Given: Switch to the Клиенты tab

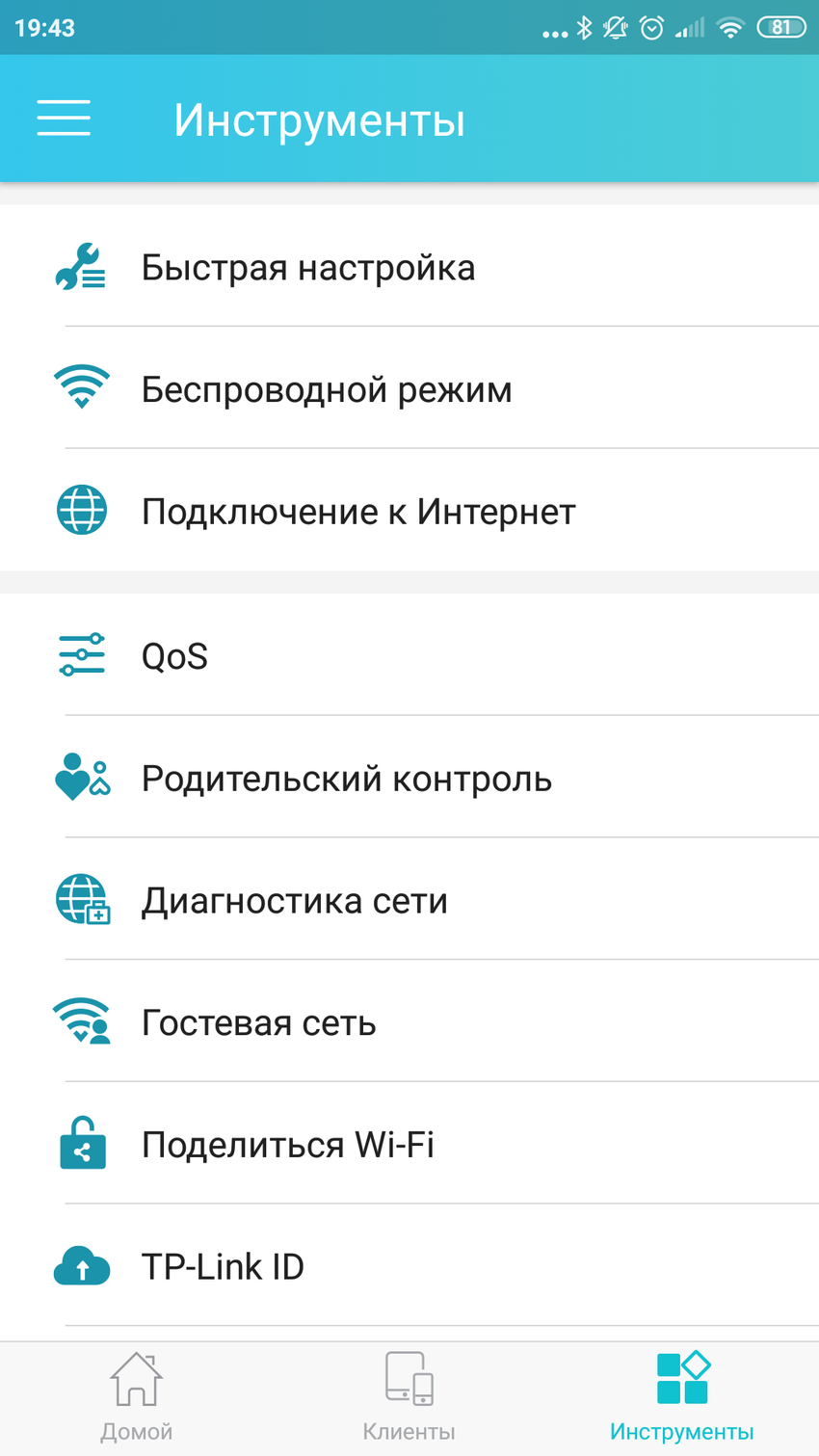Looking at the screenshot, I should (x=409, y=1397).
